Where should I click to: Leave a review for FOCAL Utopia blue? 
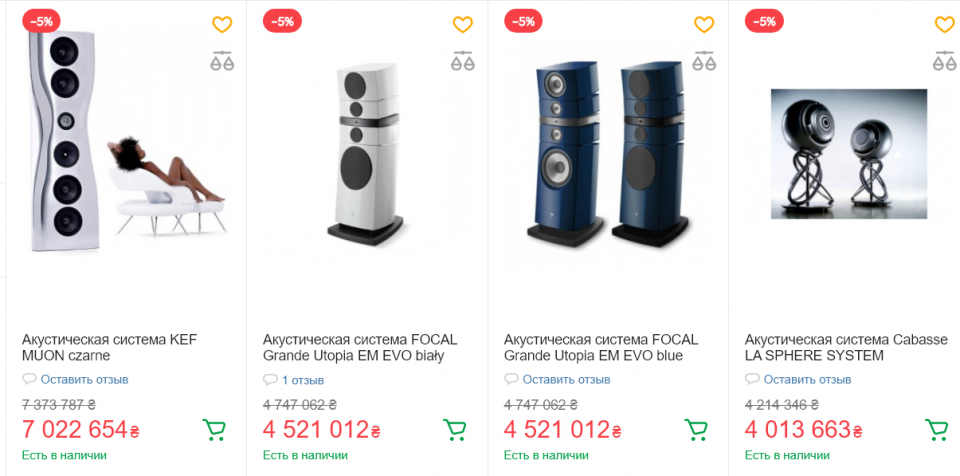coord(566,380)
